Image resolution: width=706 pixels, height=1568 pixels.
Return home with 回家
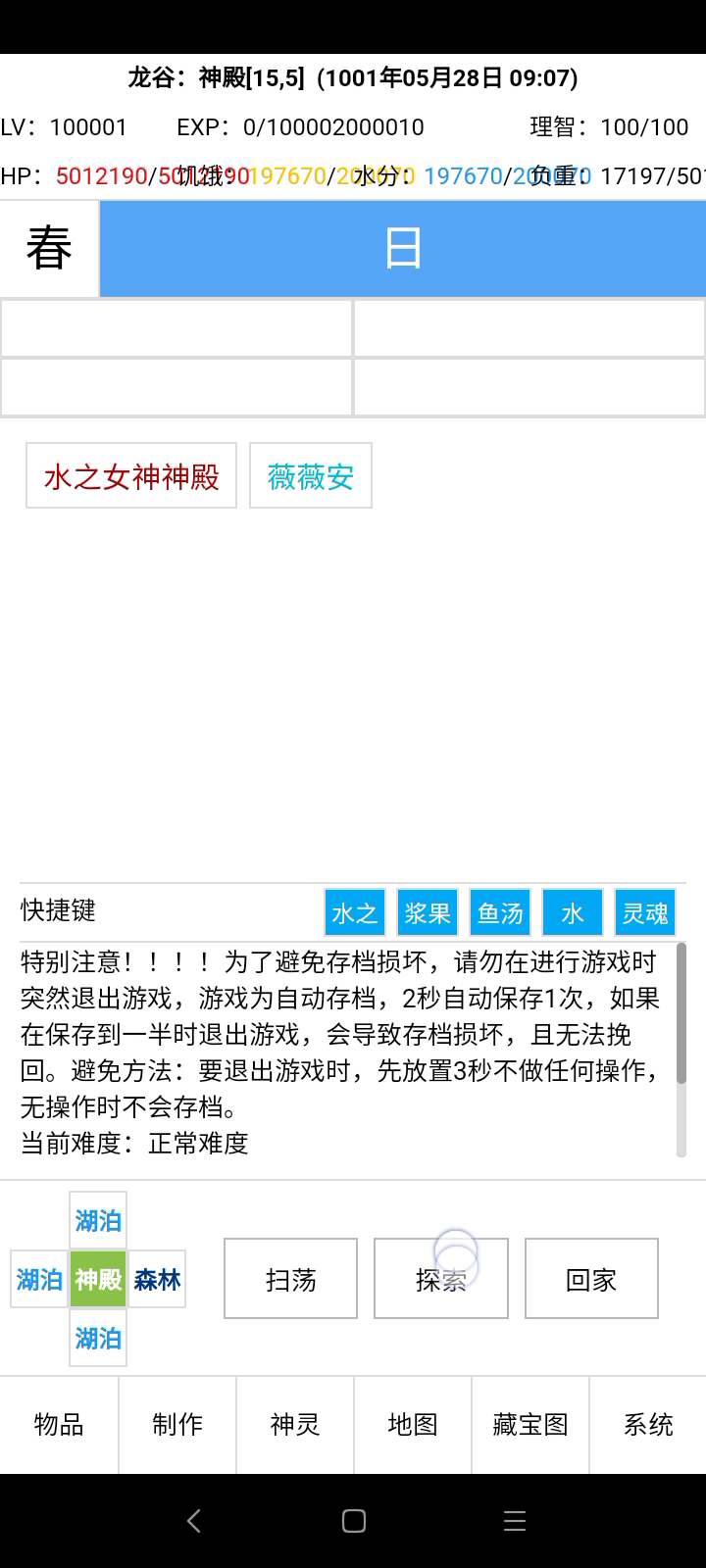[591, 1279]
